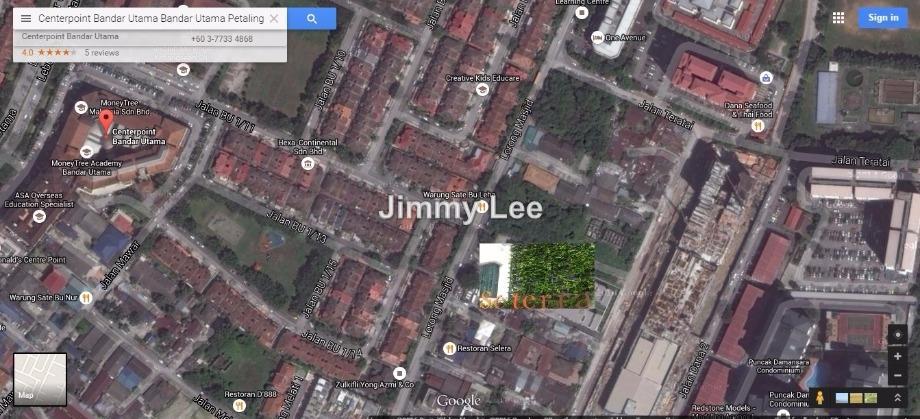920x419 pixels.
Task: Zoom in with the plus button
Action: pos(898,356)
